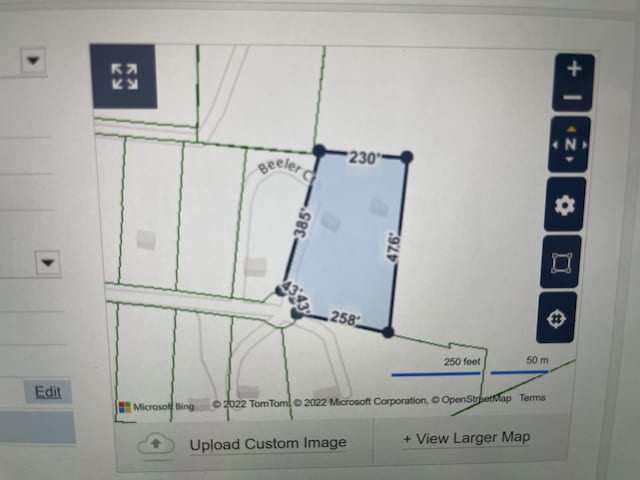Expand the map to fullscreen
Image resolution: width=640 pixels, height=480 pixels.
tap(124, 76)
